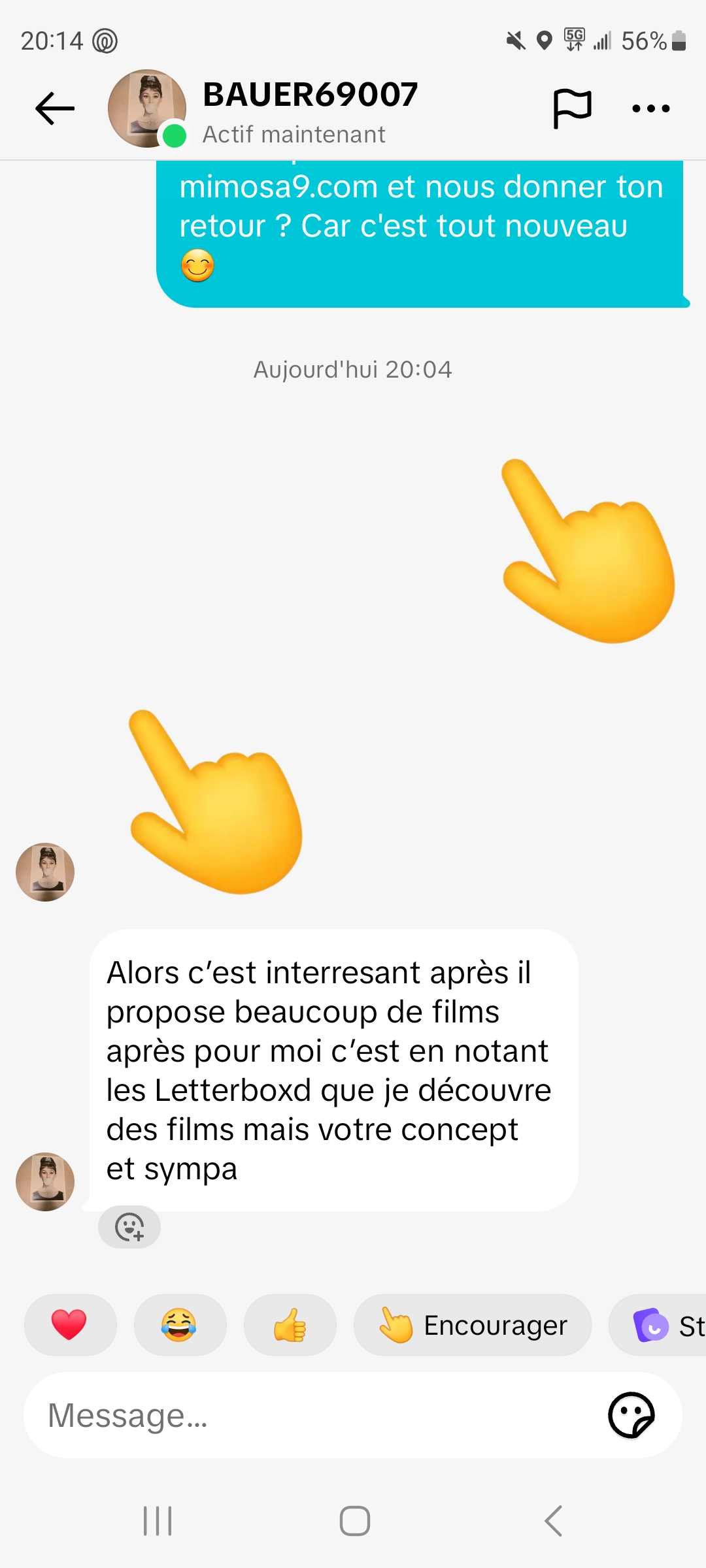
Task: Focus the Message text field
Action: (x=314, y=1415)
